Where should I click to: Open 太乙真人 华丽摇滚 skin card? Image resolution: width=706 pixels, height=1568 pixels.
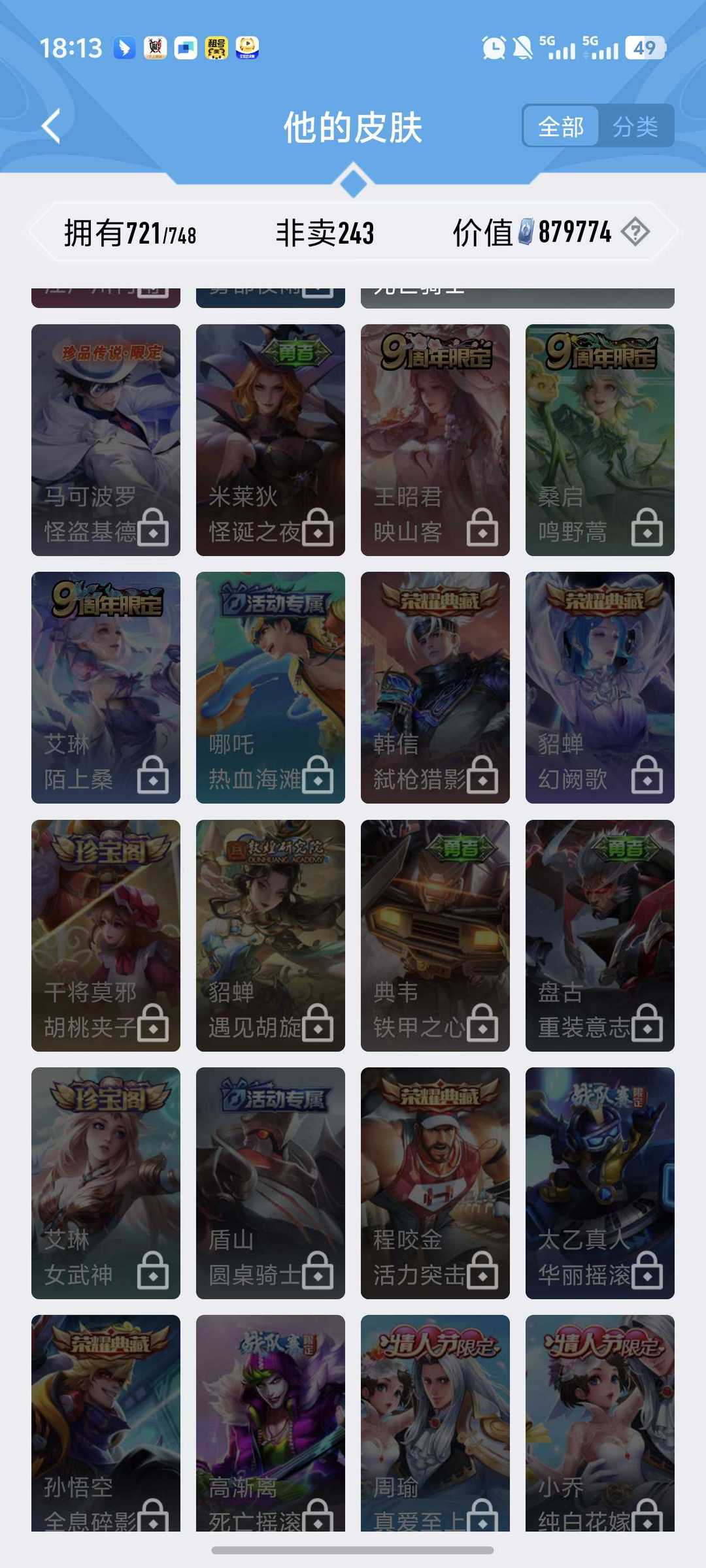[600, 1183]
